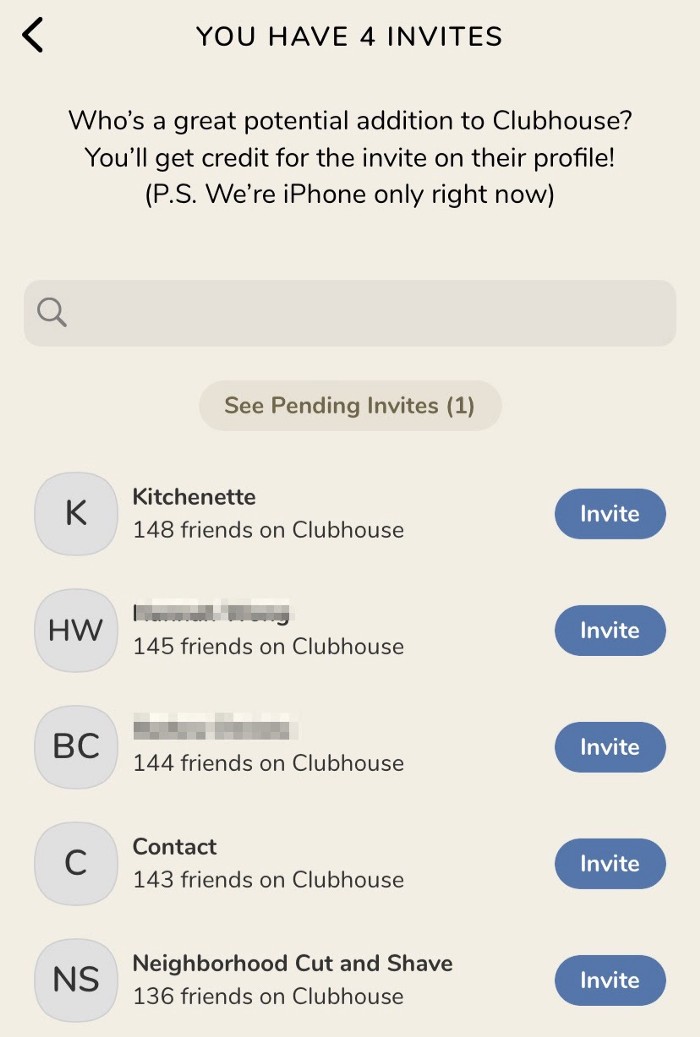Send invite to Contact
The image size is (700, 1037).
609,864
